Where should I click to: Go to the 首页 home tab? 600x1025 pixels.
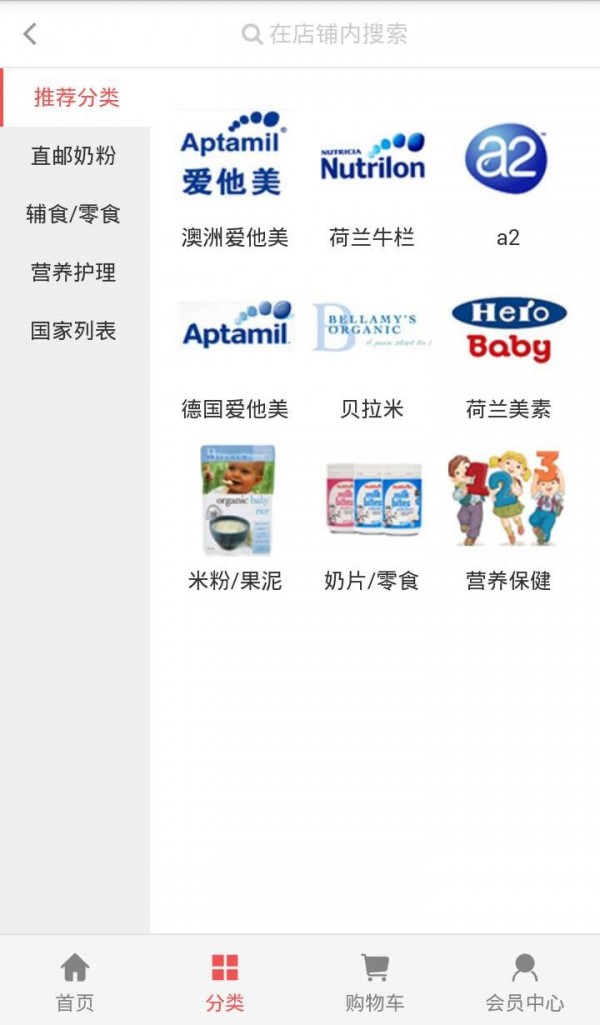(x=75, y=982)
